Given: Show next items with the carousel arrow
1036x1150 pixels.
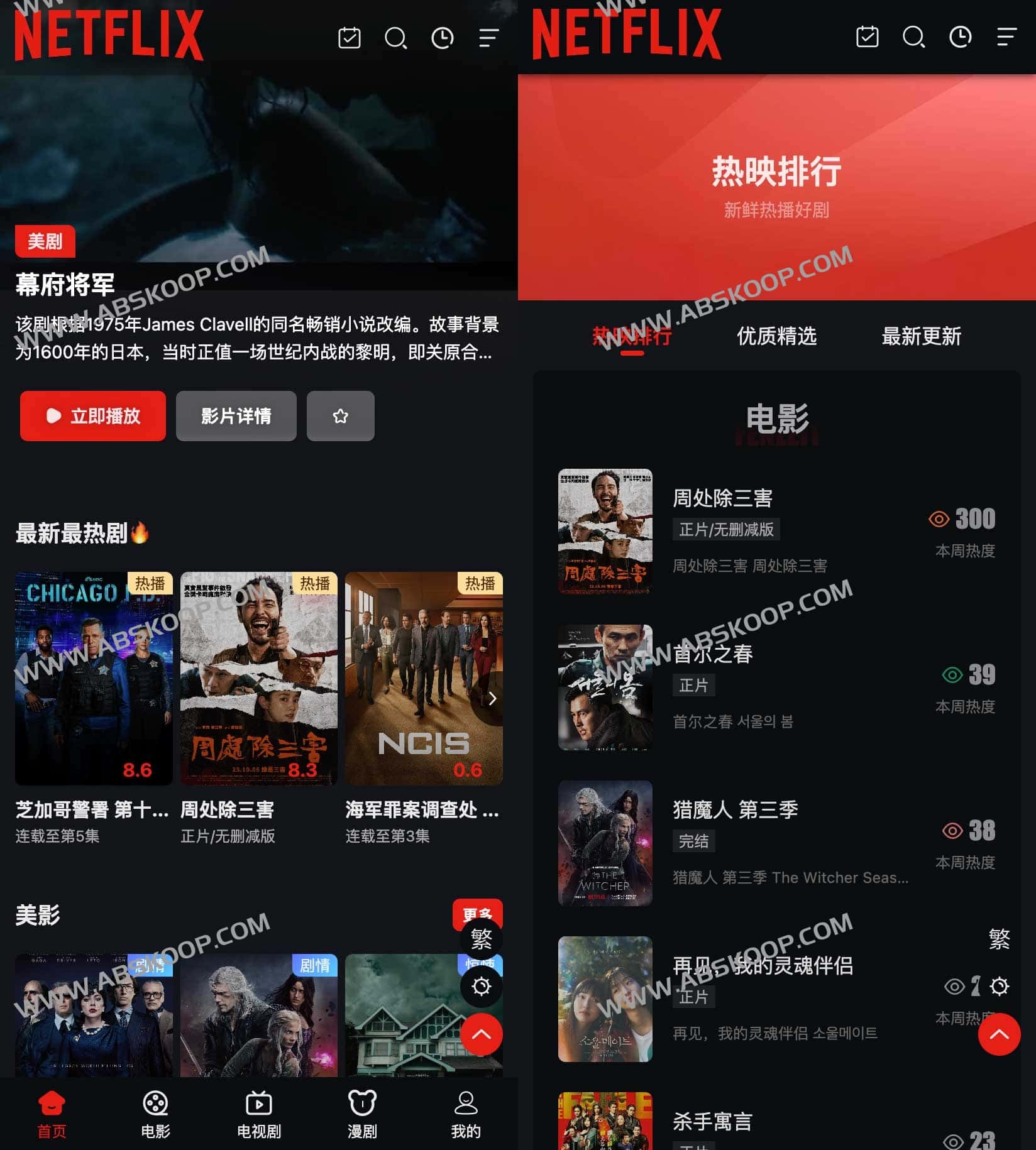Looking at the screenshot, I should click(492, 699).
